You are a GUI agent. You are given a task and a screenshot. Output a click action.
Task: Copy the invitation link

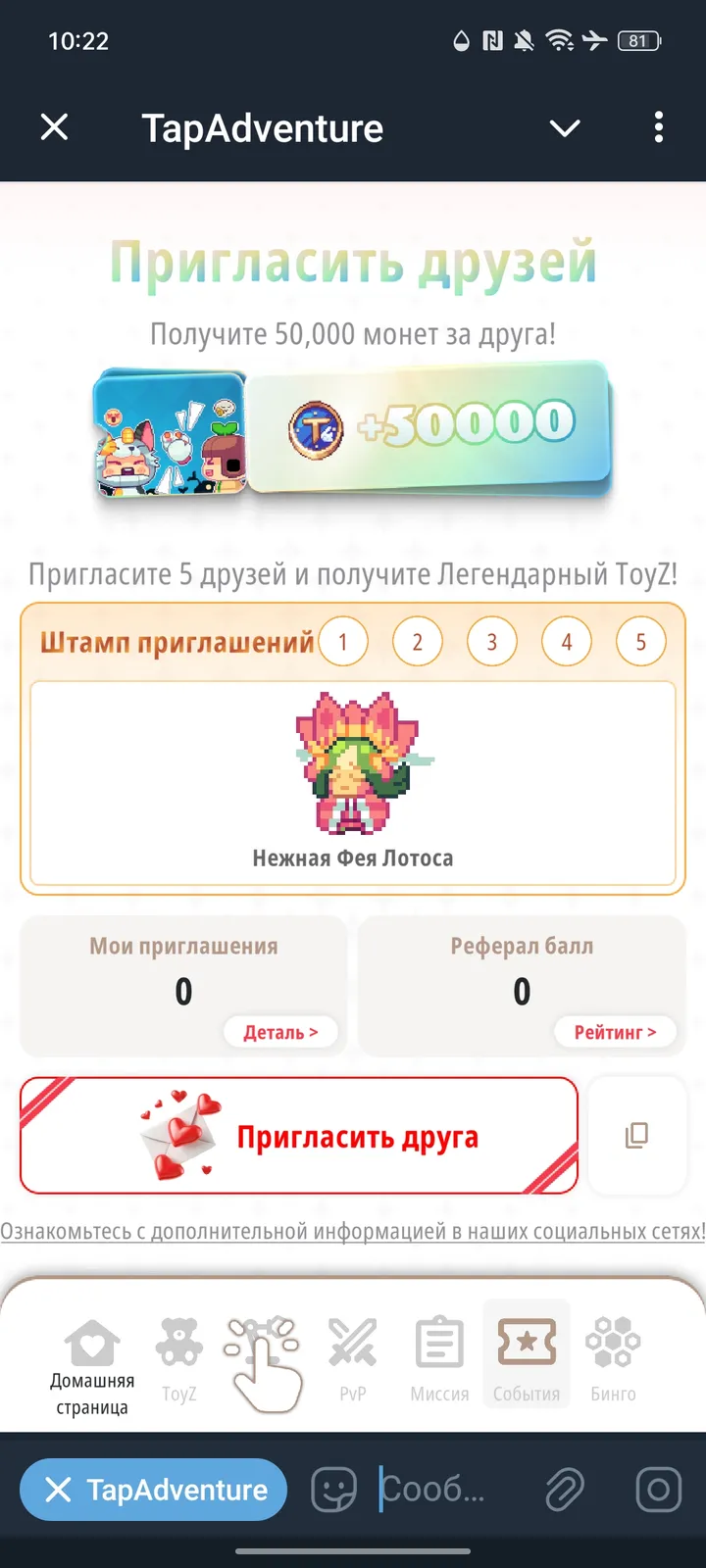[636, 1136]
